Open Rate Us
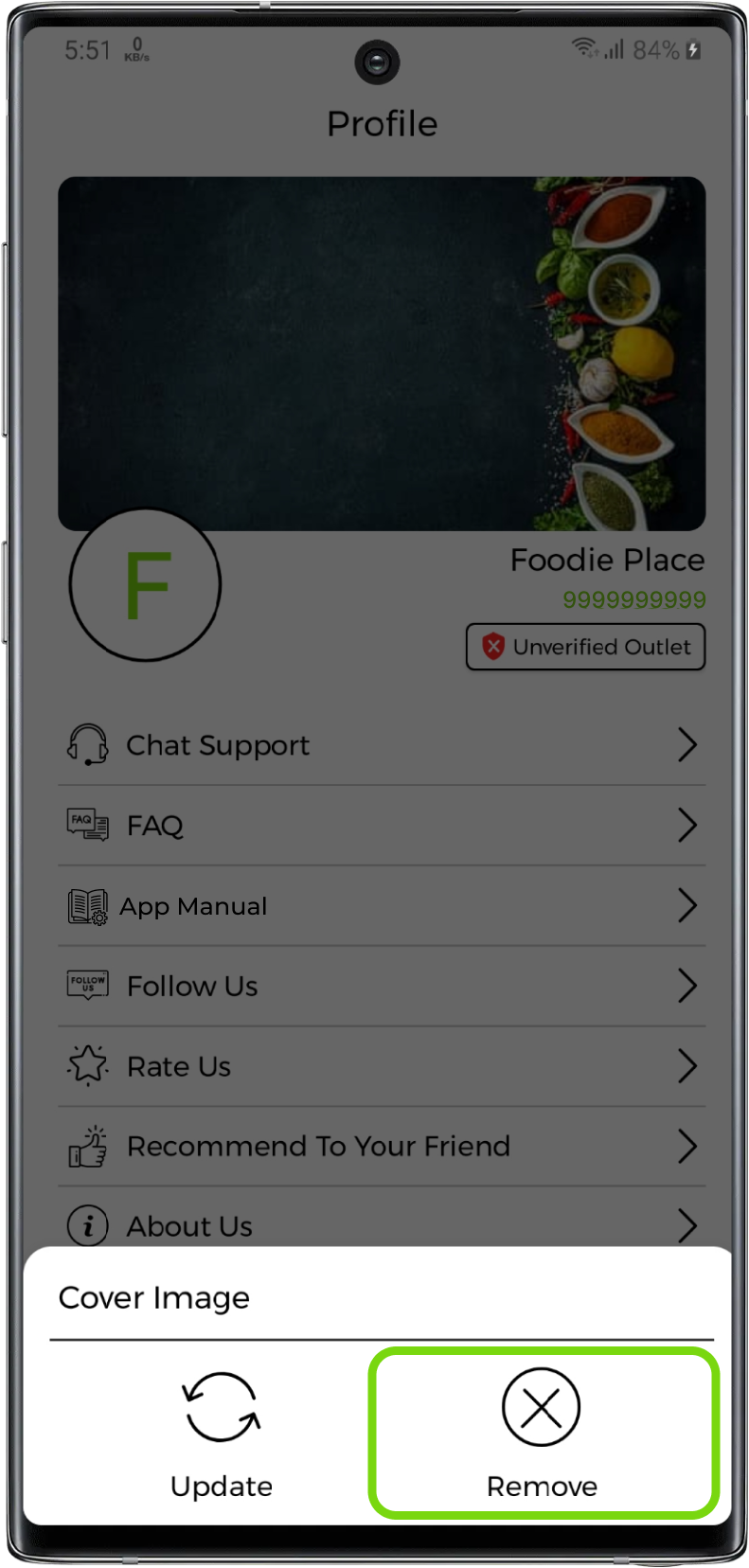Viewport: 749px width, 1568px height. (x=382, y=1066)
